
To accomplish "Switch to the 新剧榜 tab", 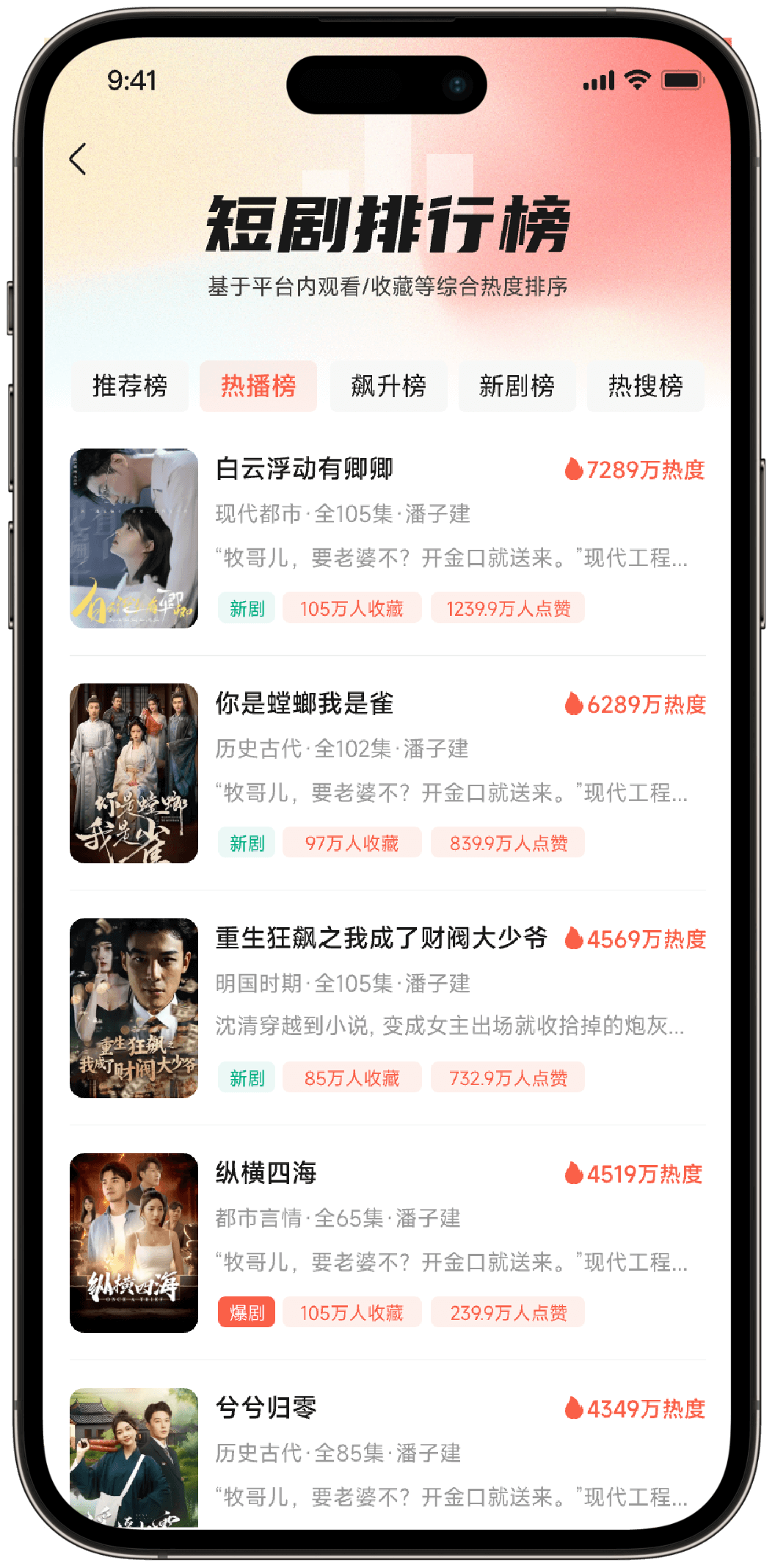I will (x=517, y=386).
